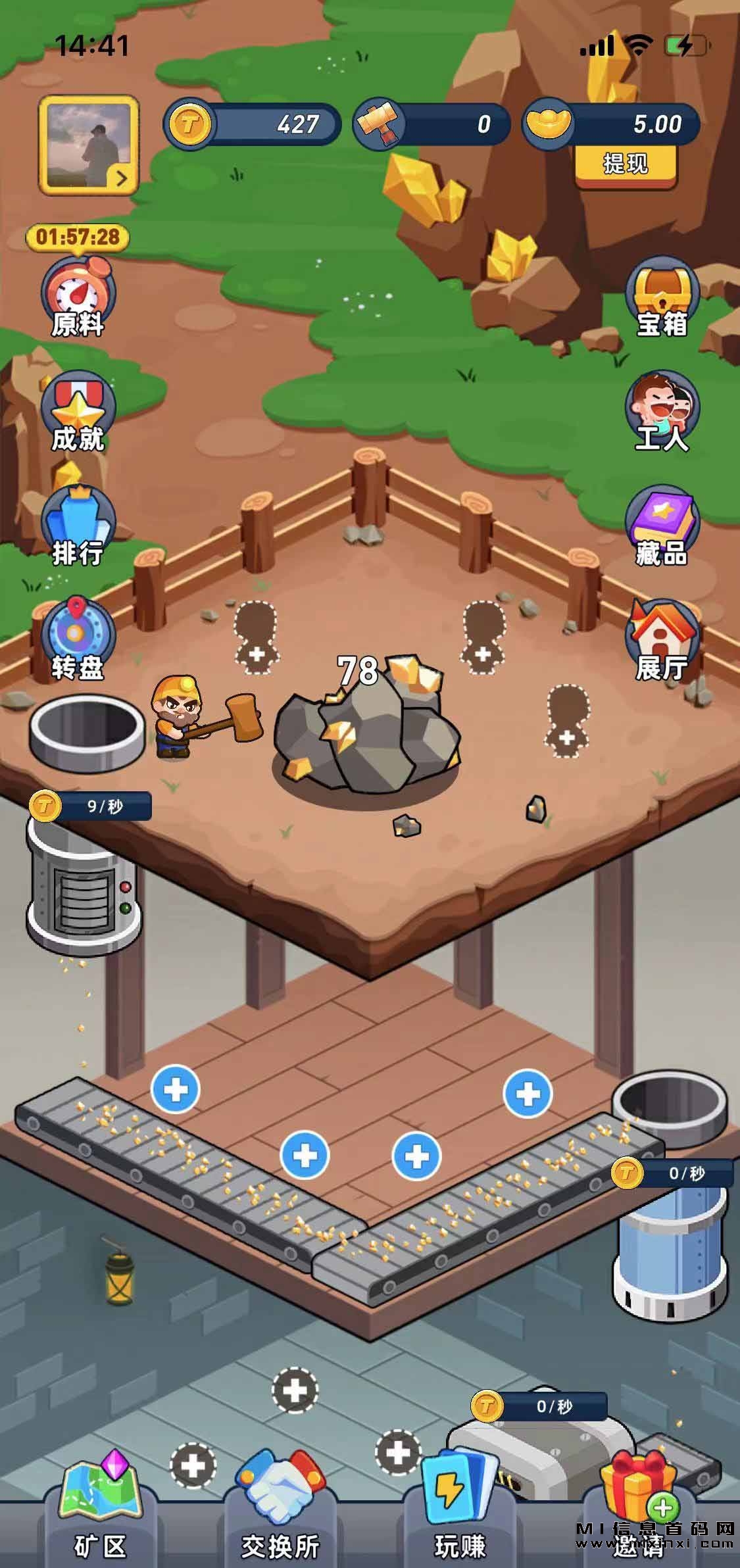This screenshot has height=1568, width=740.
Task: Switch to the 玩赚 tab
Action: pyautogui.click(x=460, y=1523)
